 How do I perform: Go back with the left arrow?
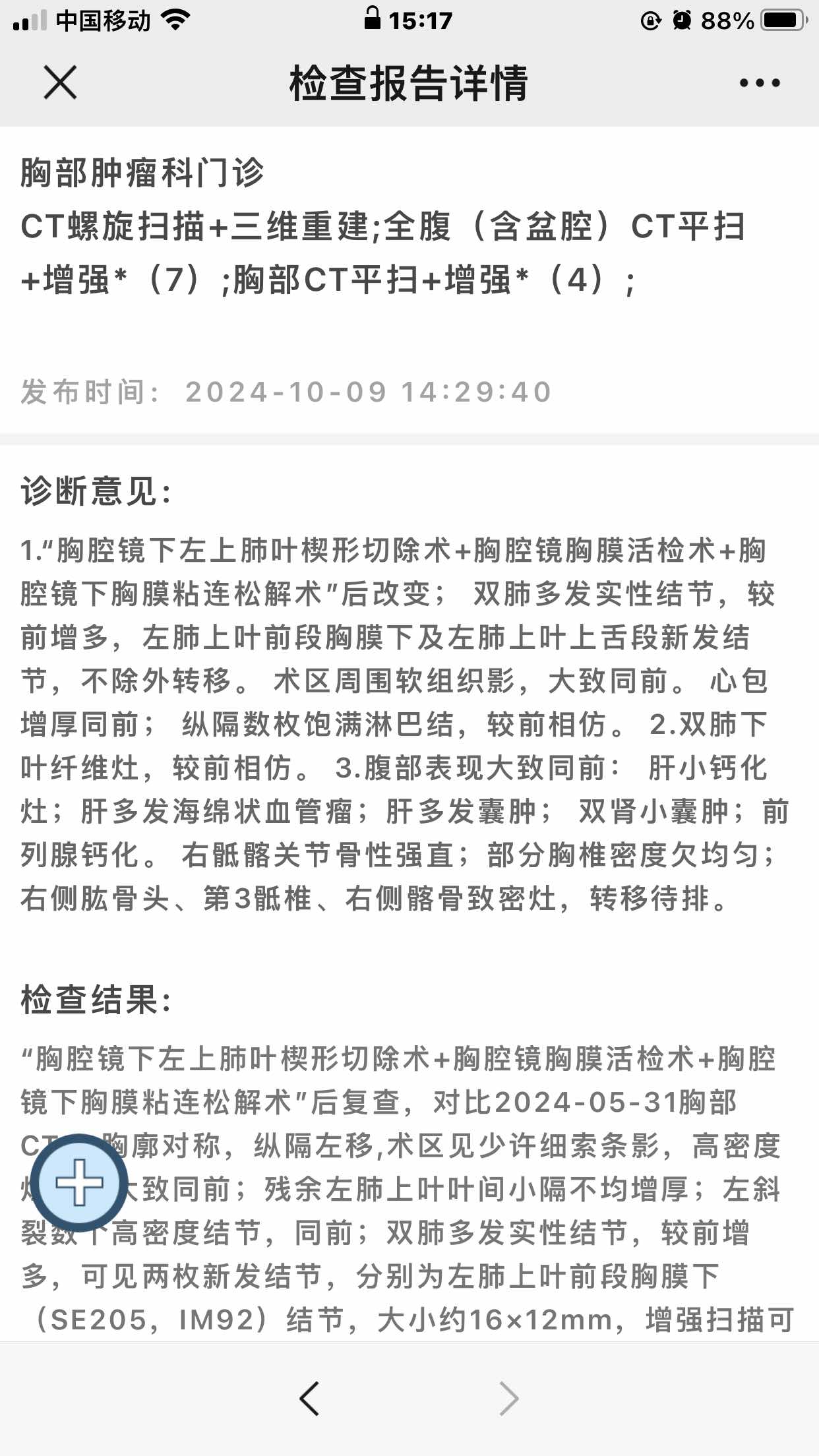[x=309, y=1398]
